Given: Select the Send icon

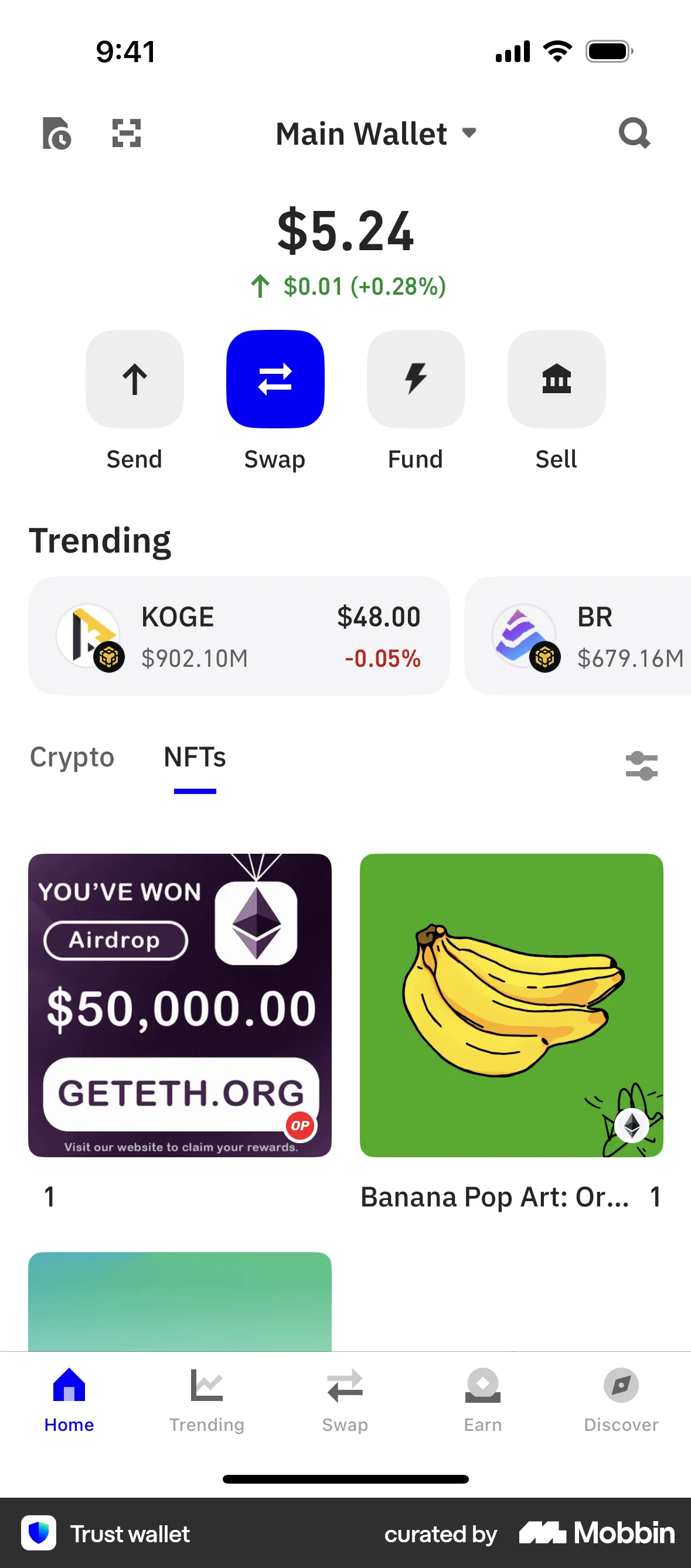Looking at the screenshot, I should (134, 379).
